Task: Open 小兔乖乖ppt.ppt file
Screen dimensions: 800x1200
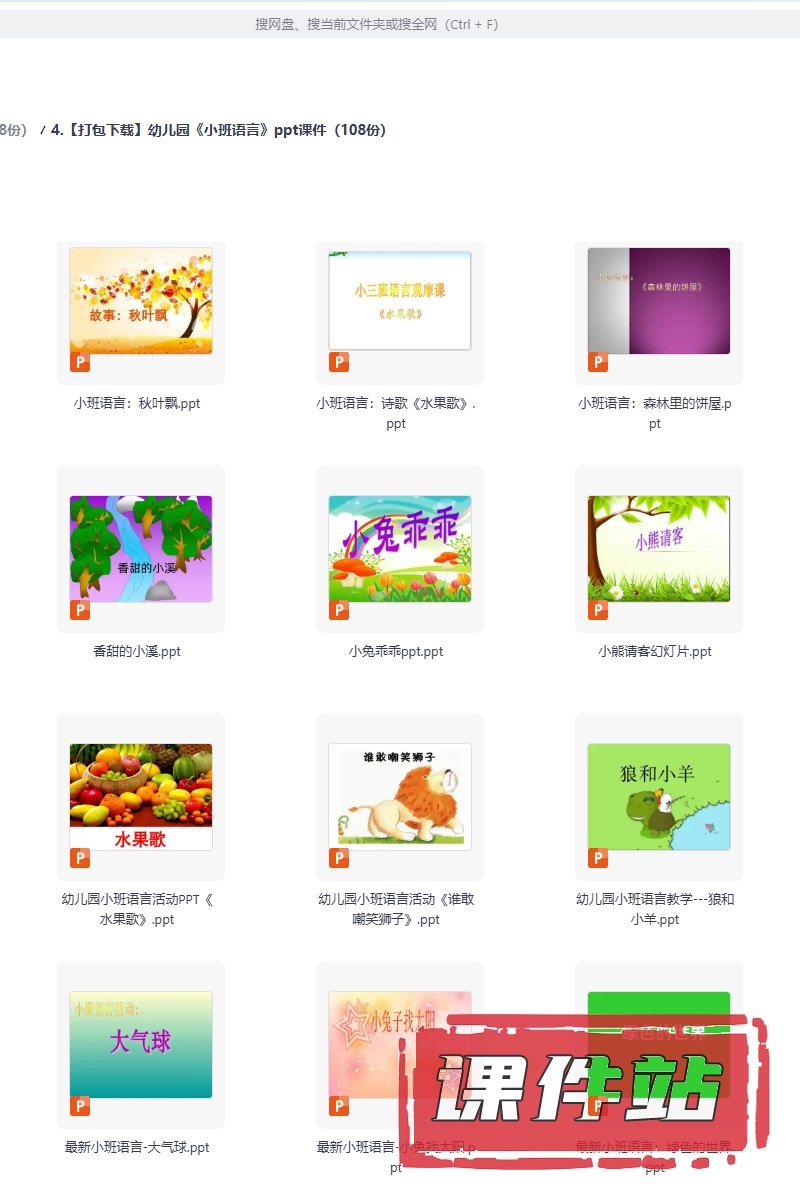Action: coord(399,549)
